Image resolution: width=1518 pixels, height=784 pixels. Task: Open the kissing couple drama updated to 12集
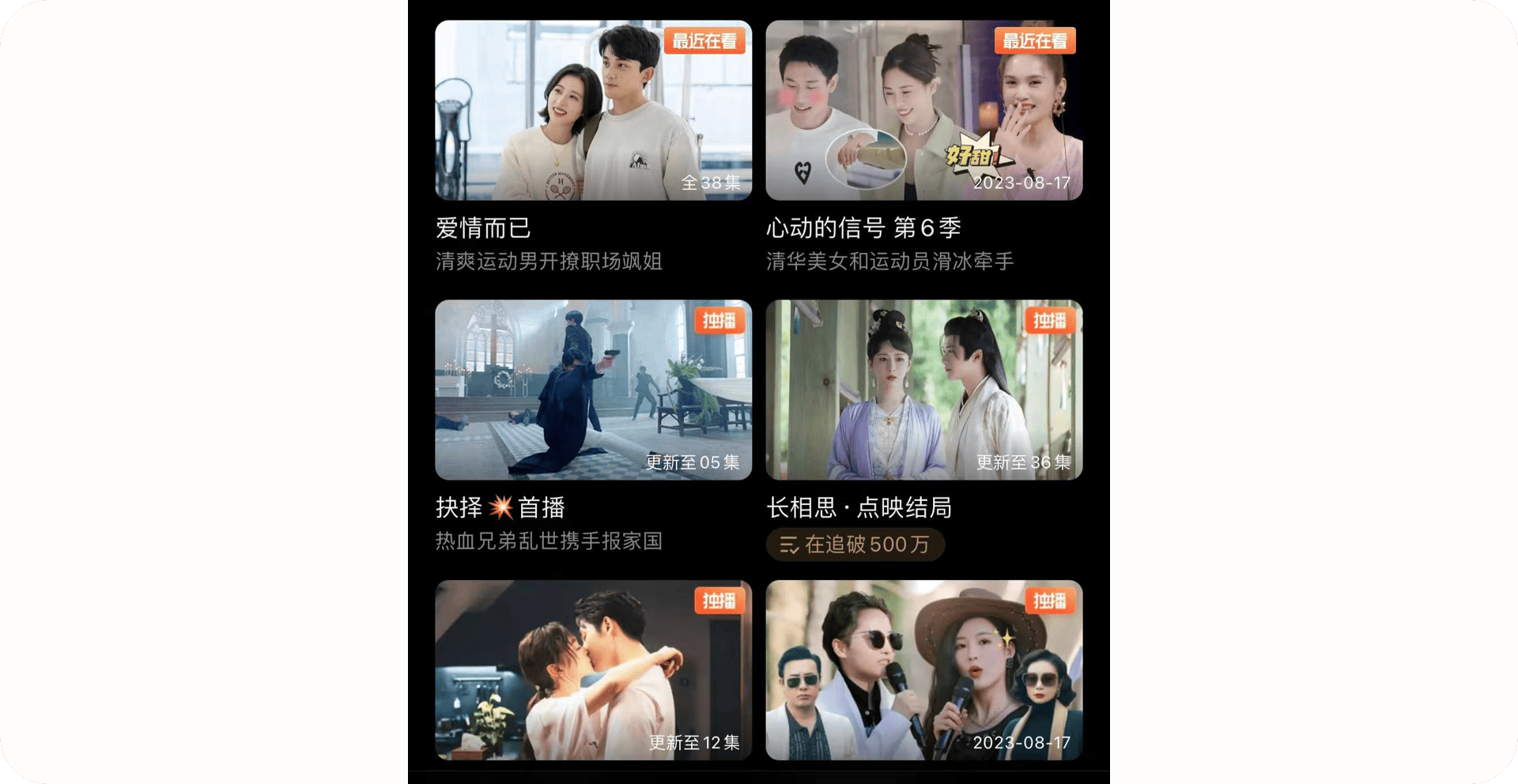(593, 670)
